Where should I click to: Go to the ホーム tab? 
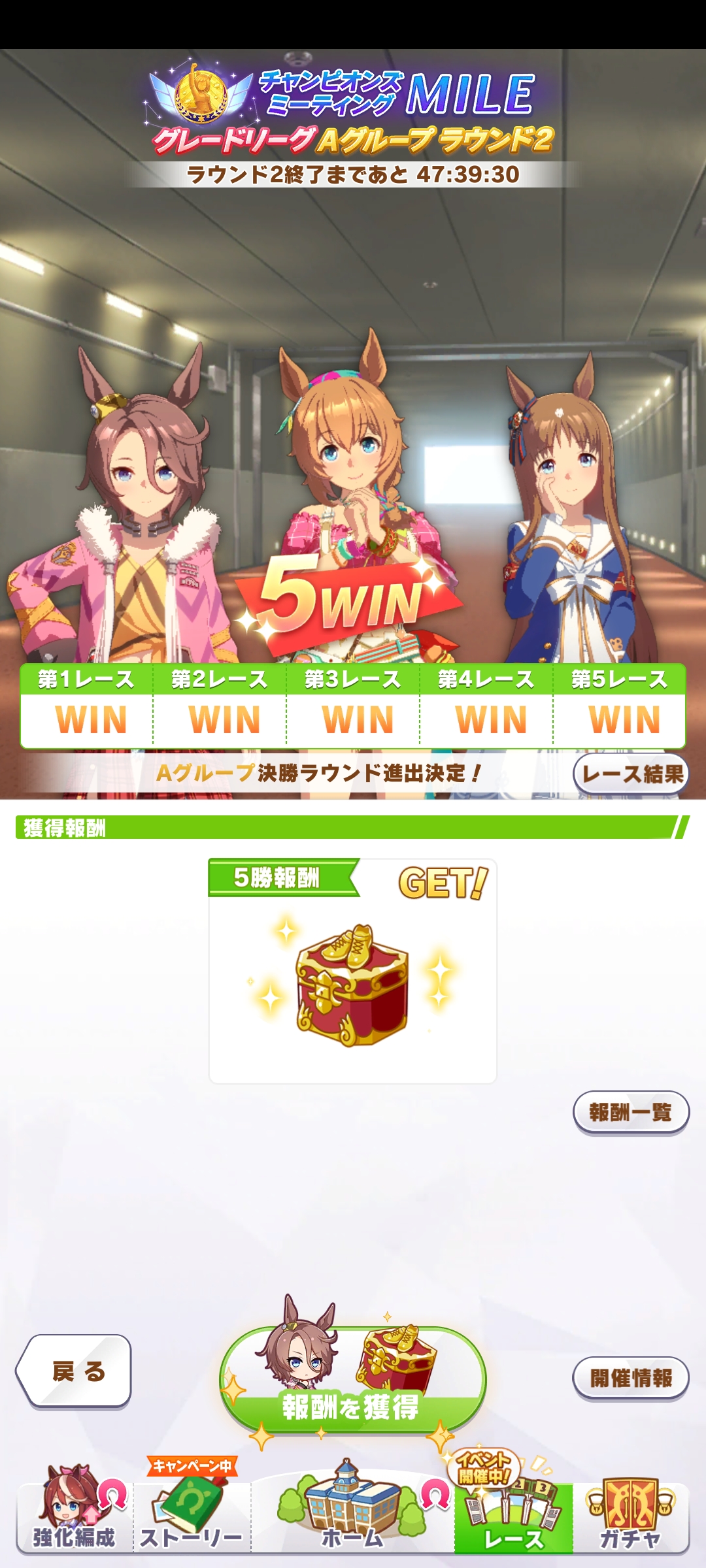[352, 1517]
